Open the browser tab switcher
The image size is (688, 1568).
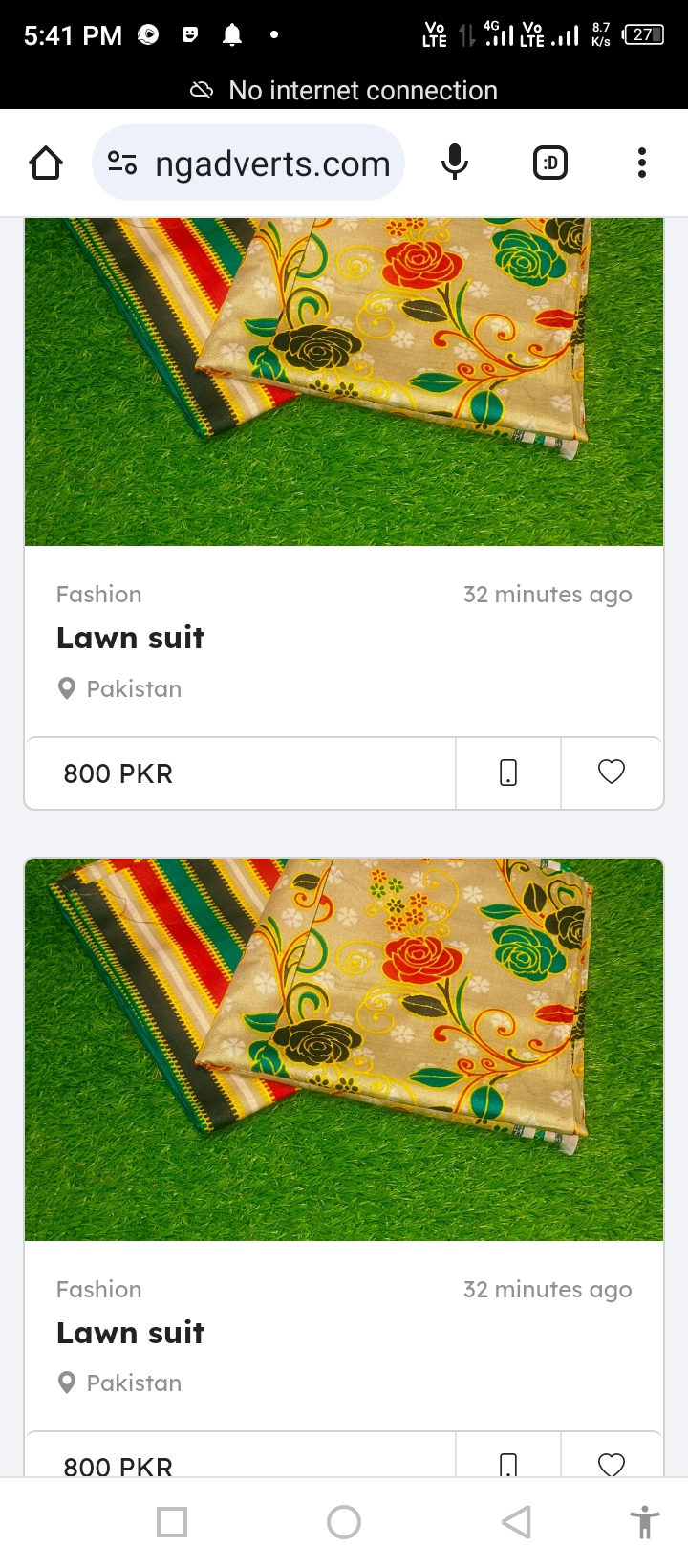point(549,163)
